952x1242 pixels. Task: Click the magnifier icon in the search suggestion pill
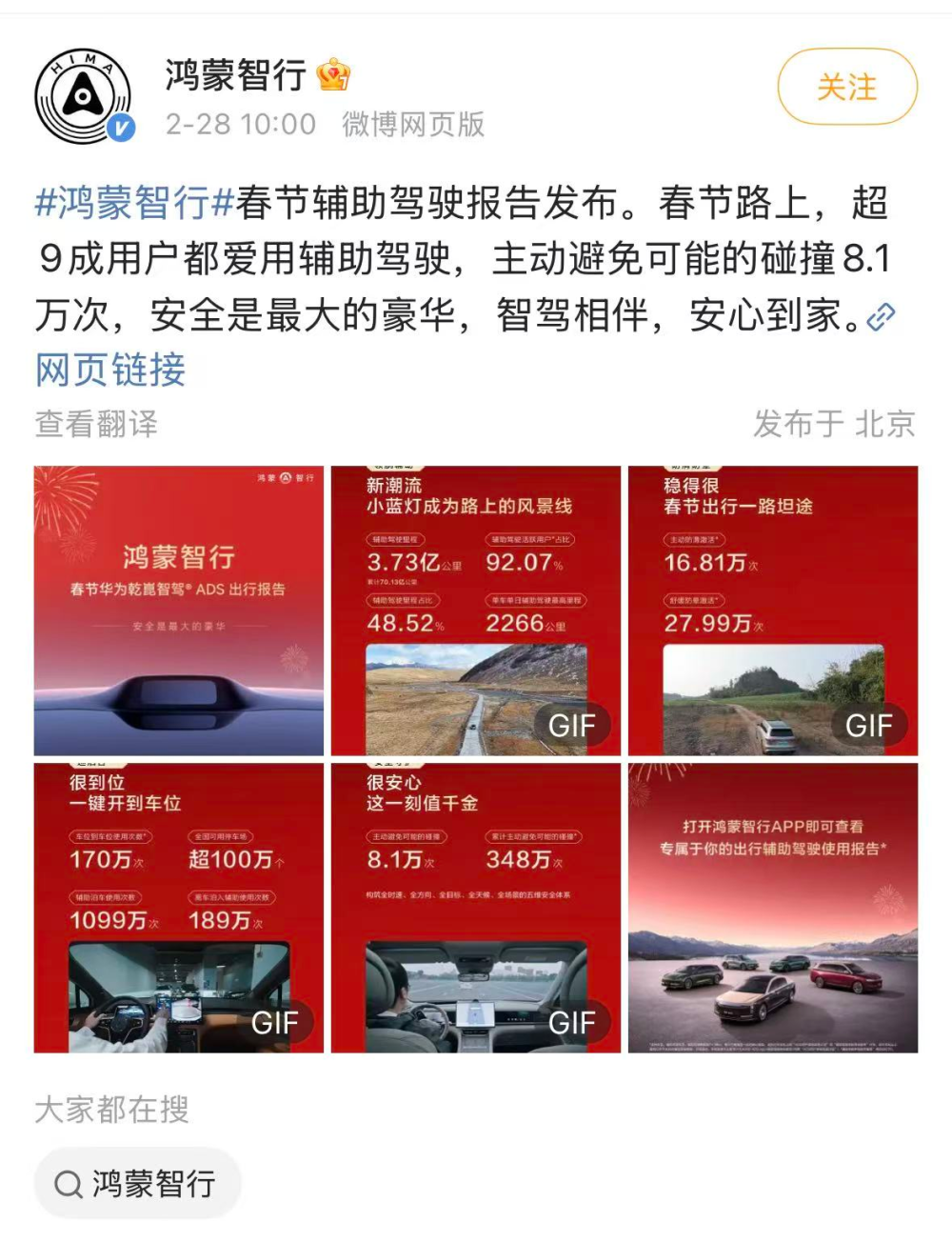pyautogui.click(x=69, y=1184)
